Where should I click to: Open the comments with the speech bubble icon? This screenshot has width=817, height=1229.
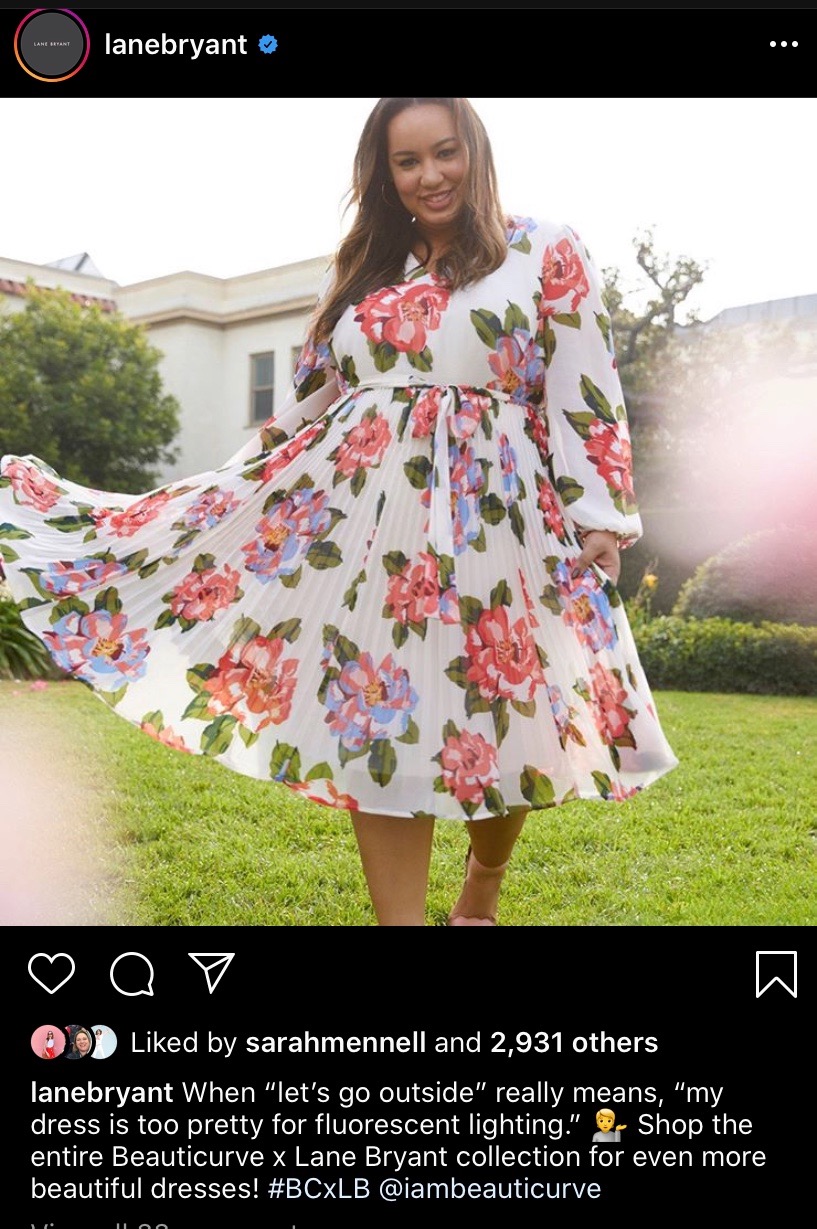(132, 973)
